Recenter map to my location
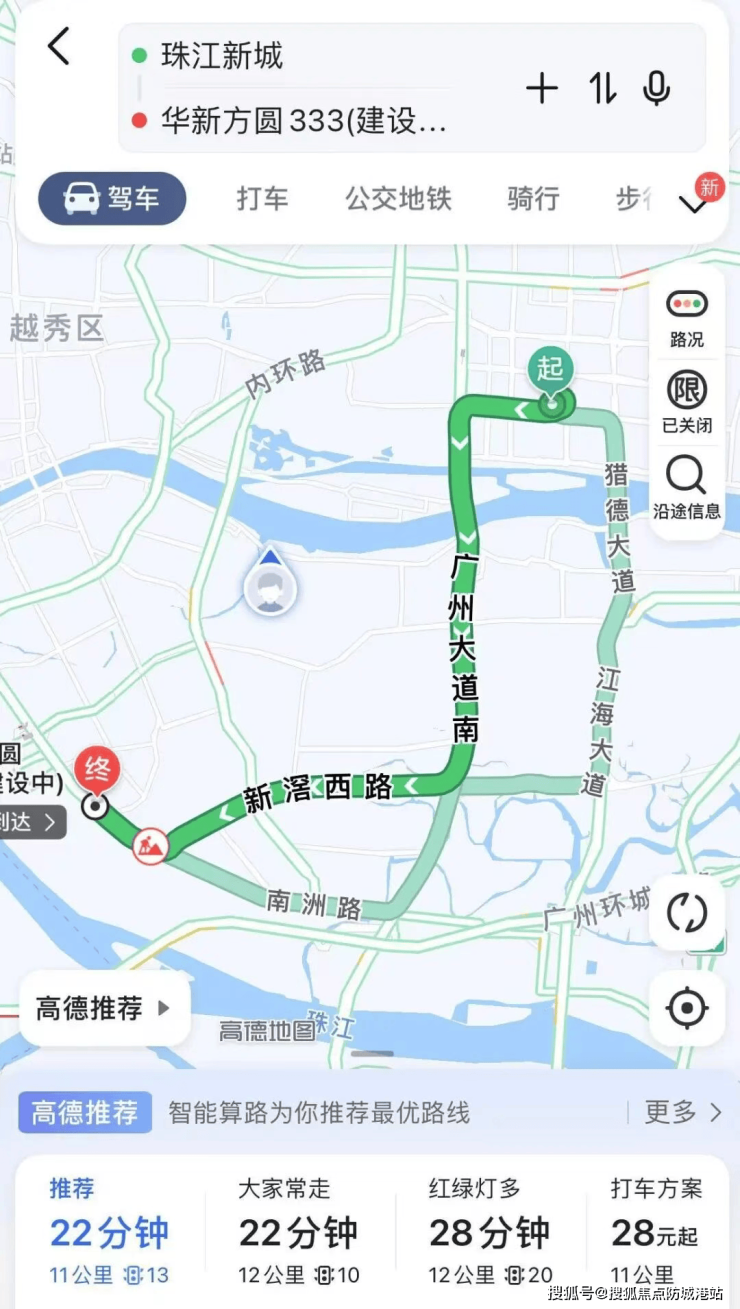This screenshot has width=740, height=1309. tap(687, 1008)
